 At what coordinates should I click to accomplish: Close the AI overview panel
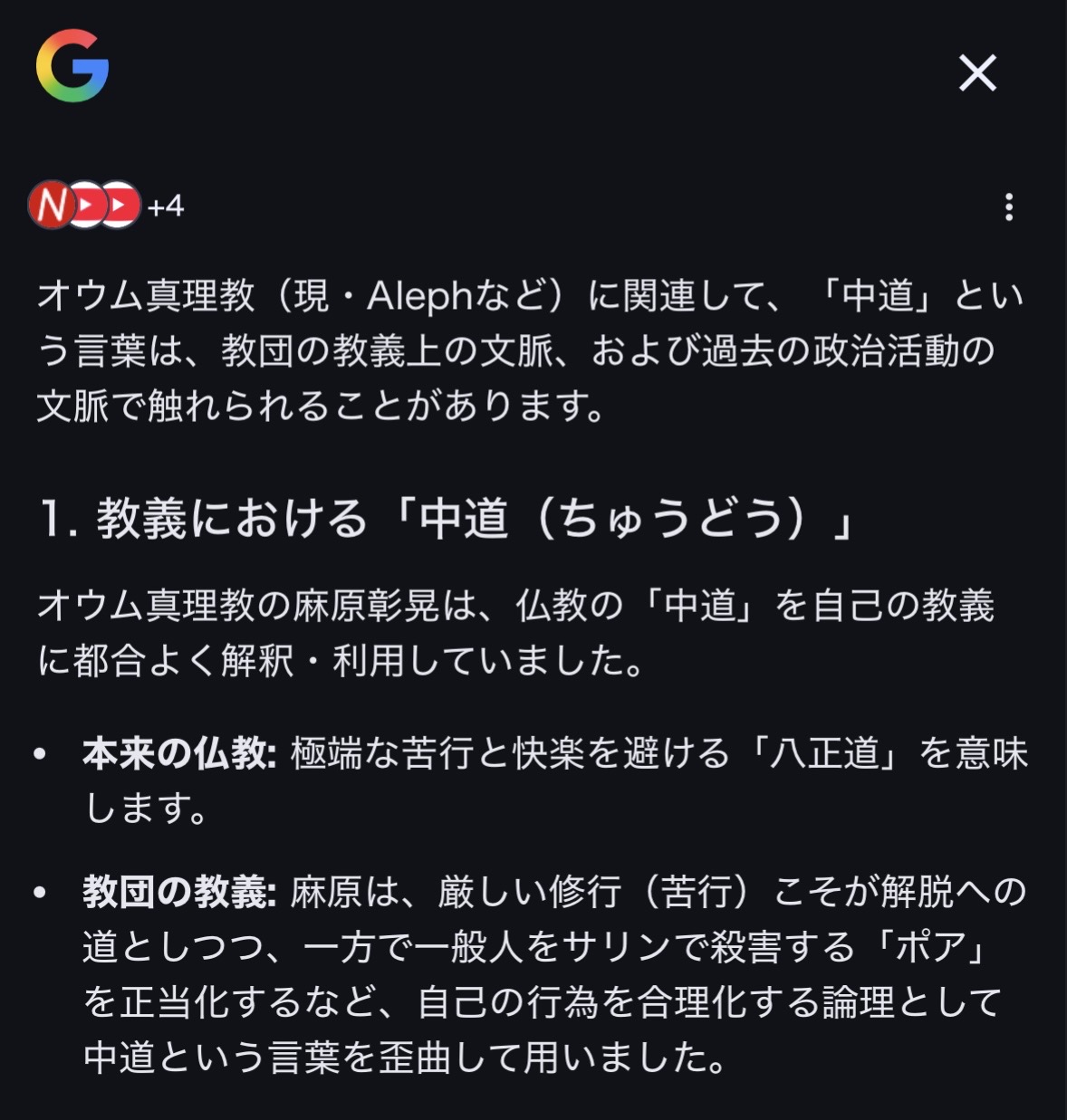click(x=977, y=73)
